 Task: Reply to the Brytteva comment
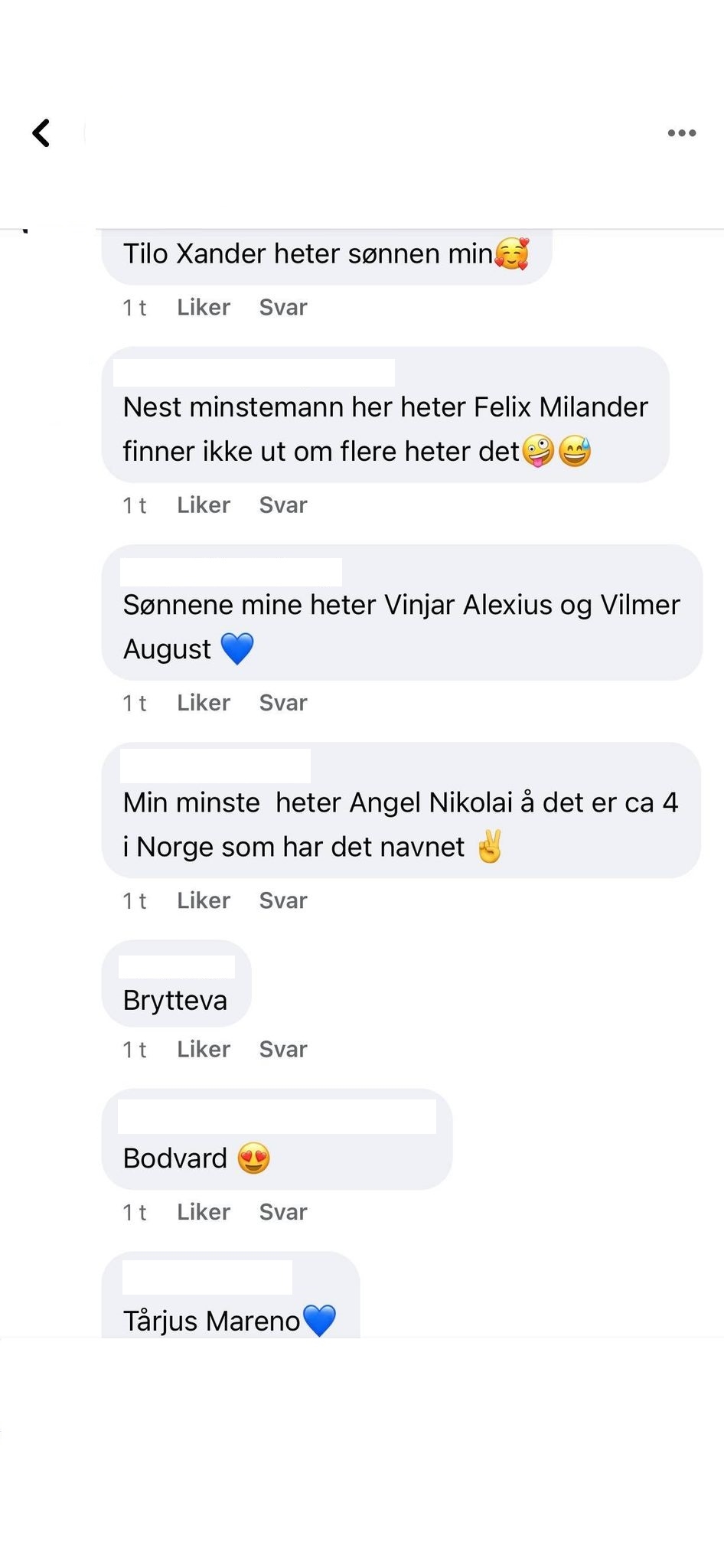coord(283,1048)
